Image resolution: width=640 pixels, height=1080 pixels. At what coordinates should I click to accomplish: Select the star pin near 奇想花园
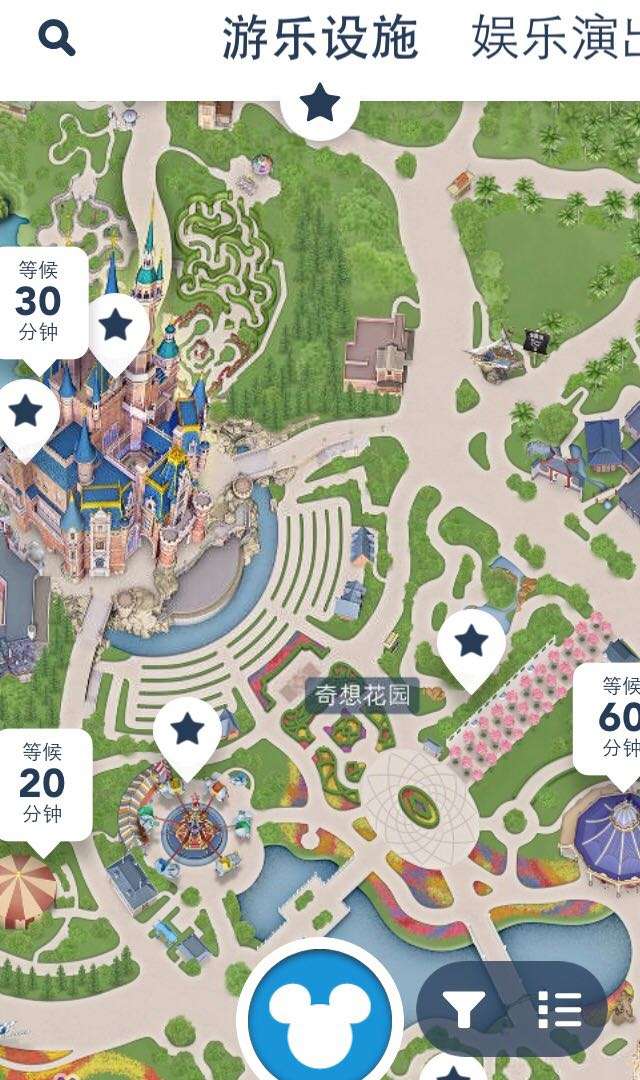(471, 642)
